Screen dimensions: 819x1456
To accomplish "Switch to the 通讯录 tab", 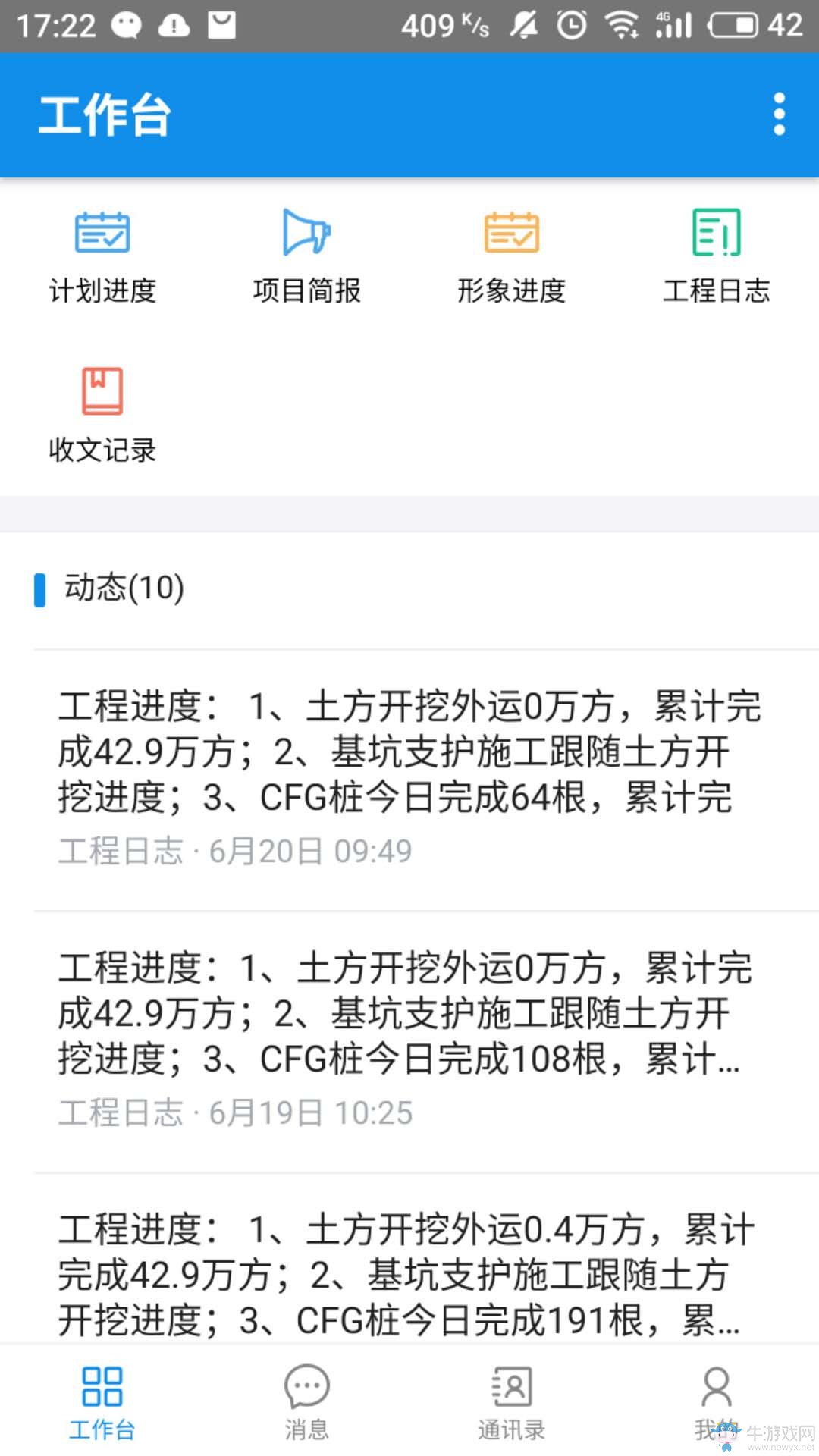I will click(512, 1402).
